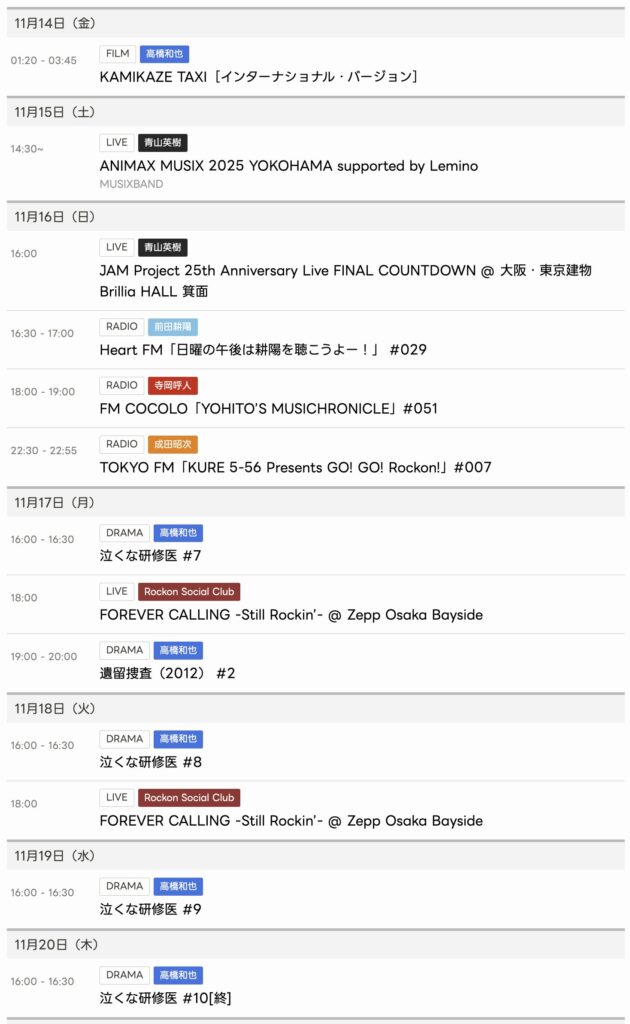Open the ANIMAX MUSIX 2025 YOKOHAMA event
This screenshot has height=1024, width=630.
coord(288,165)
